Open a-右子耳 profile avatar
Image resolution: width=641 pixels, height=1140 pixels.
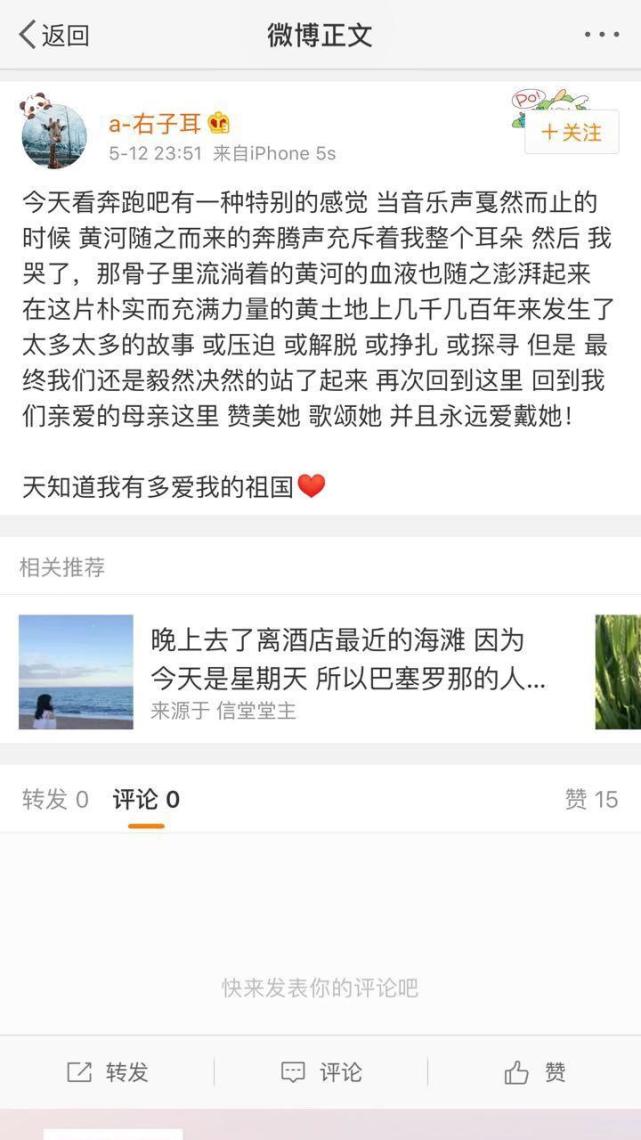(x=56, y=134)
